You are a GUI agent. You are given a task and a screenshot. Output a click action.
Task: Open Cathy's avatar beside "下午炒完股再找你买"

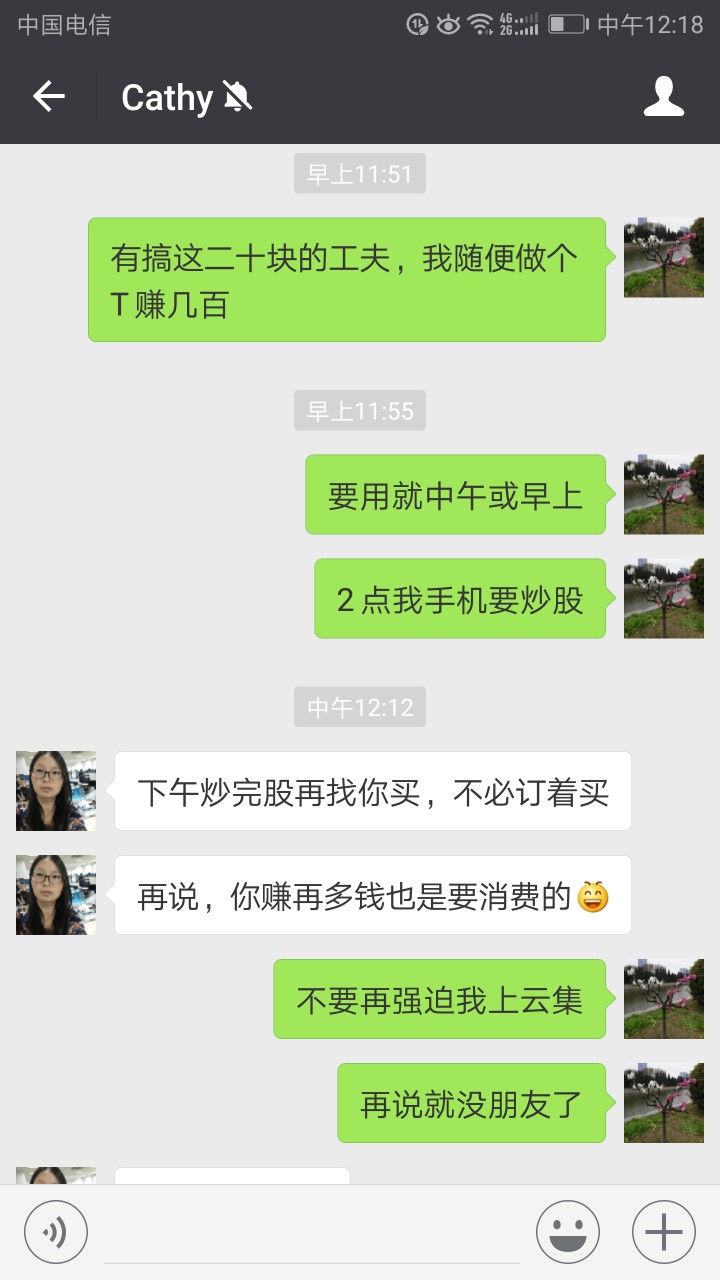click(x=56, y=791)
